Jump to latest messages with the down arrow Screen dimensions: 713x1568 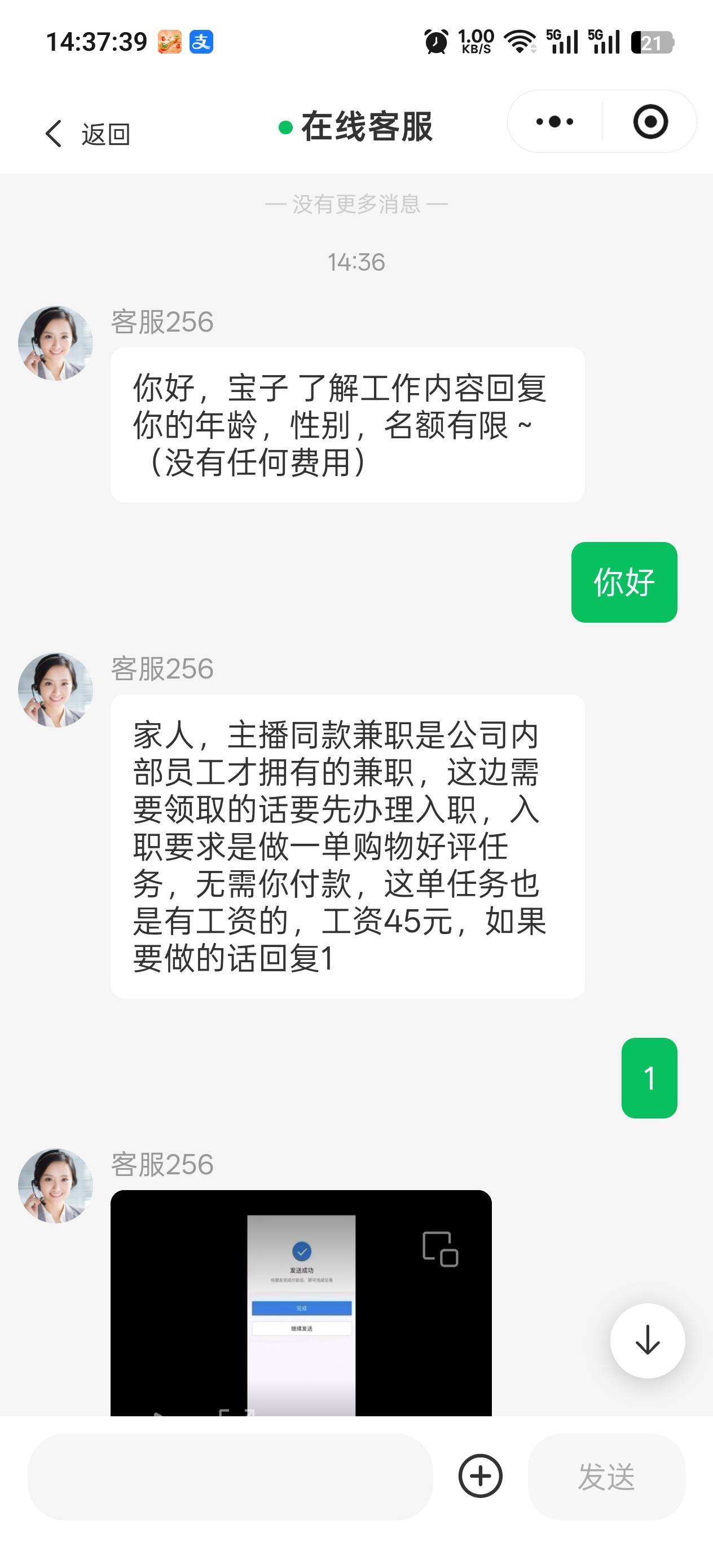(647, 1340)
